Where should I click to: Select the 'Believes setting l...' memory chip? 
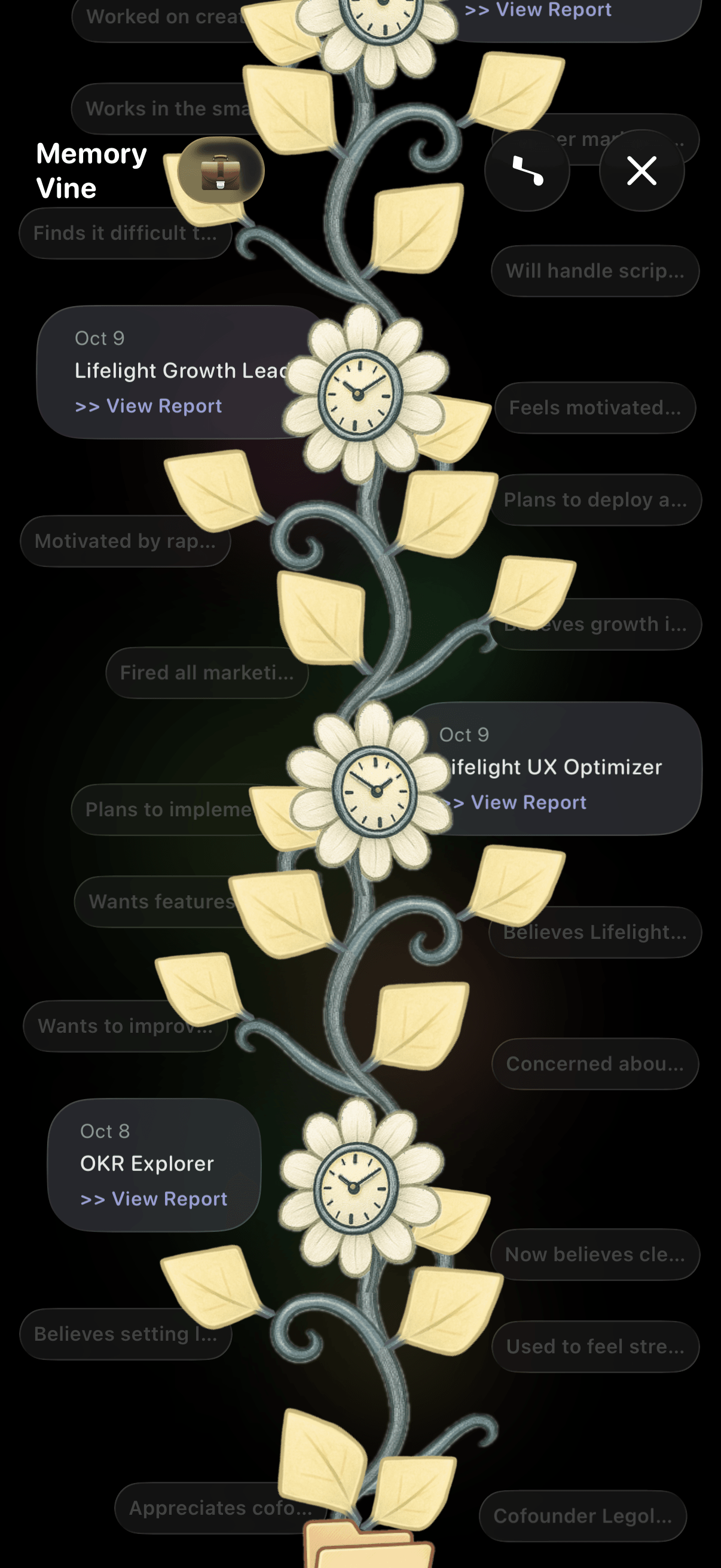(125, 1334)
